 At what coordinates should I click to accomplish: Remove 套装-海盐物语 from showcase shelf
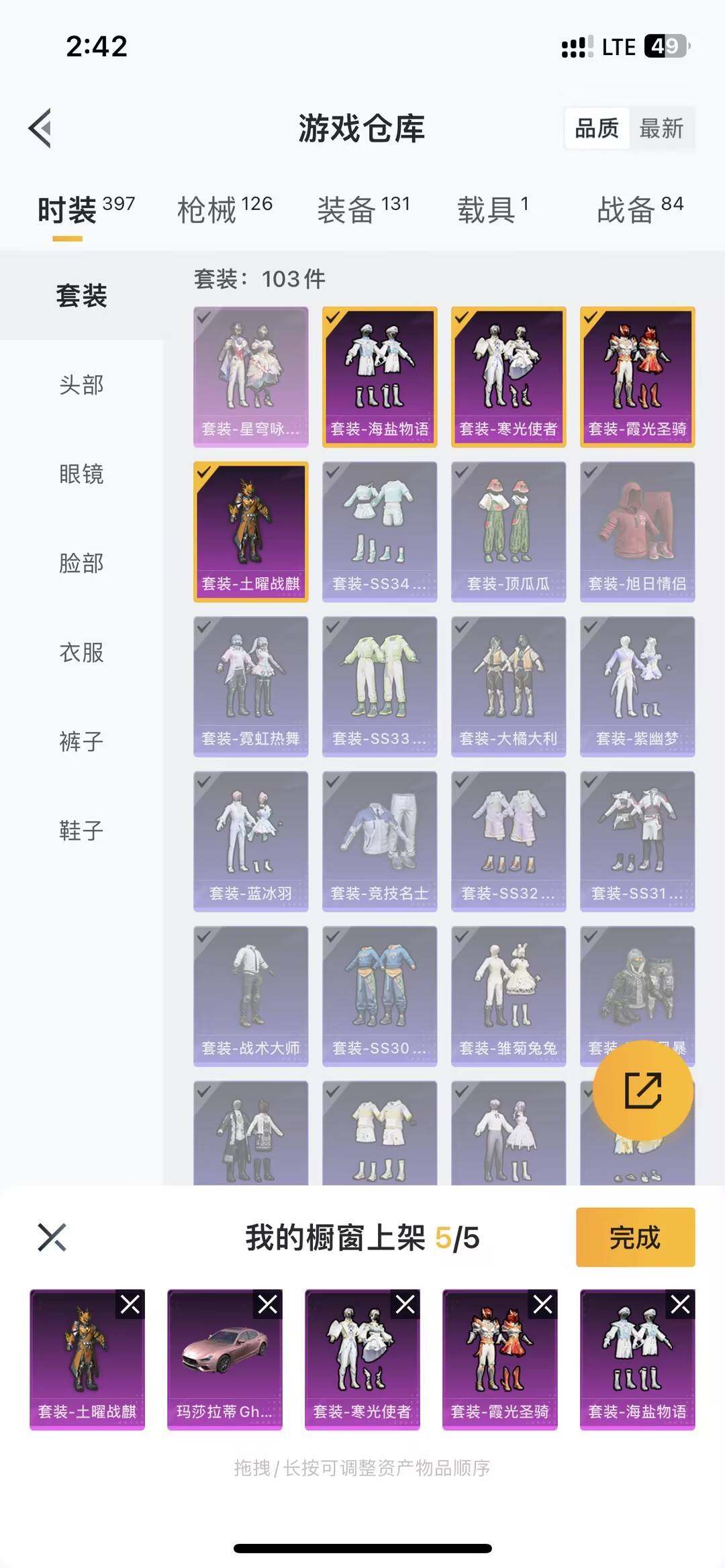[x=680, y=1304]
